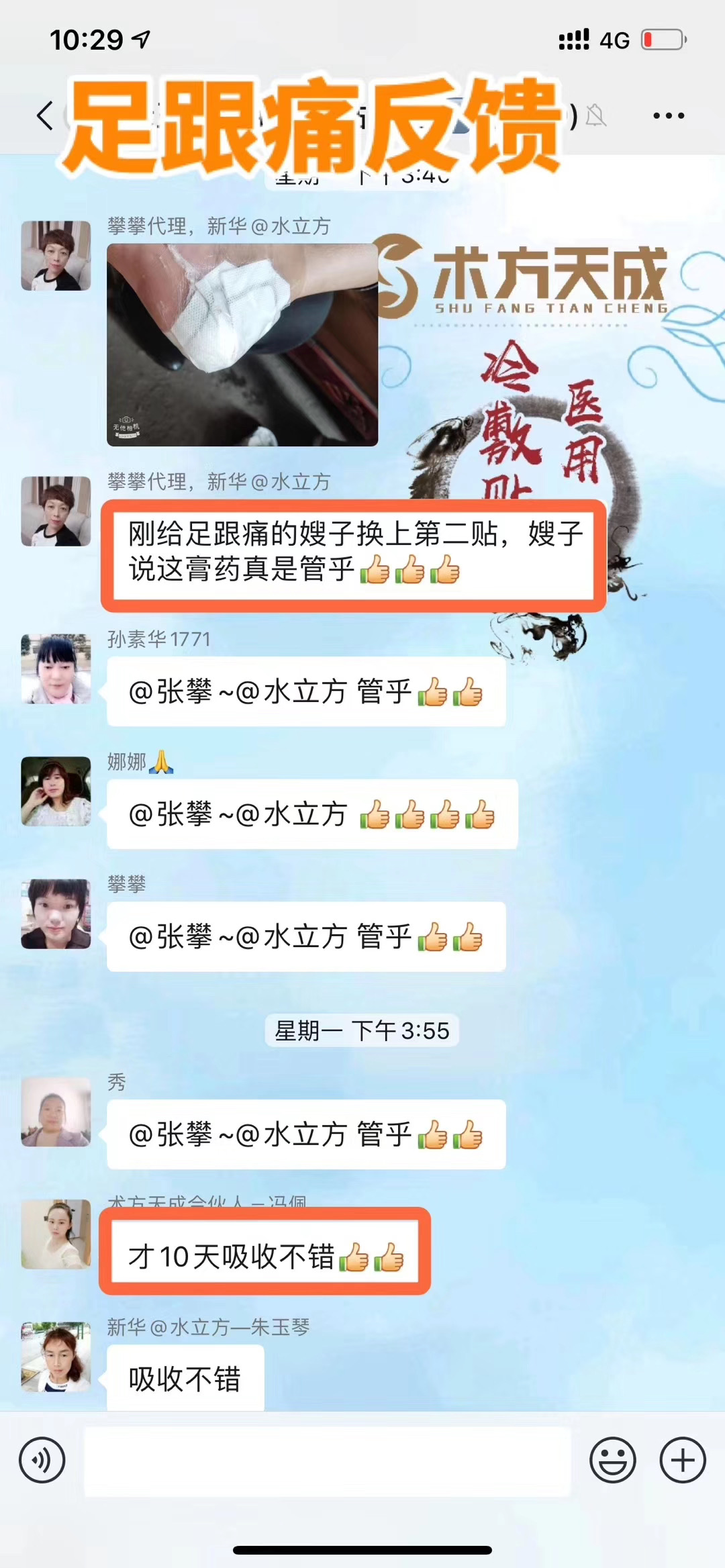Switch to voice message input

pos(42,1461)
